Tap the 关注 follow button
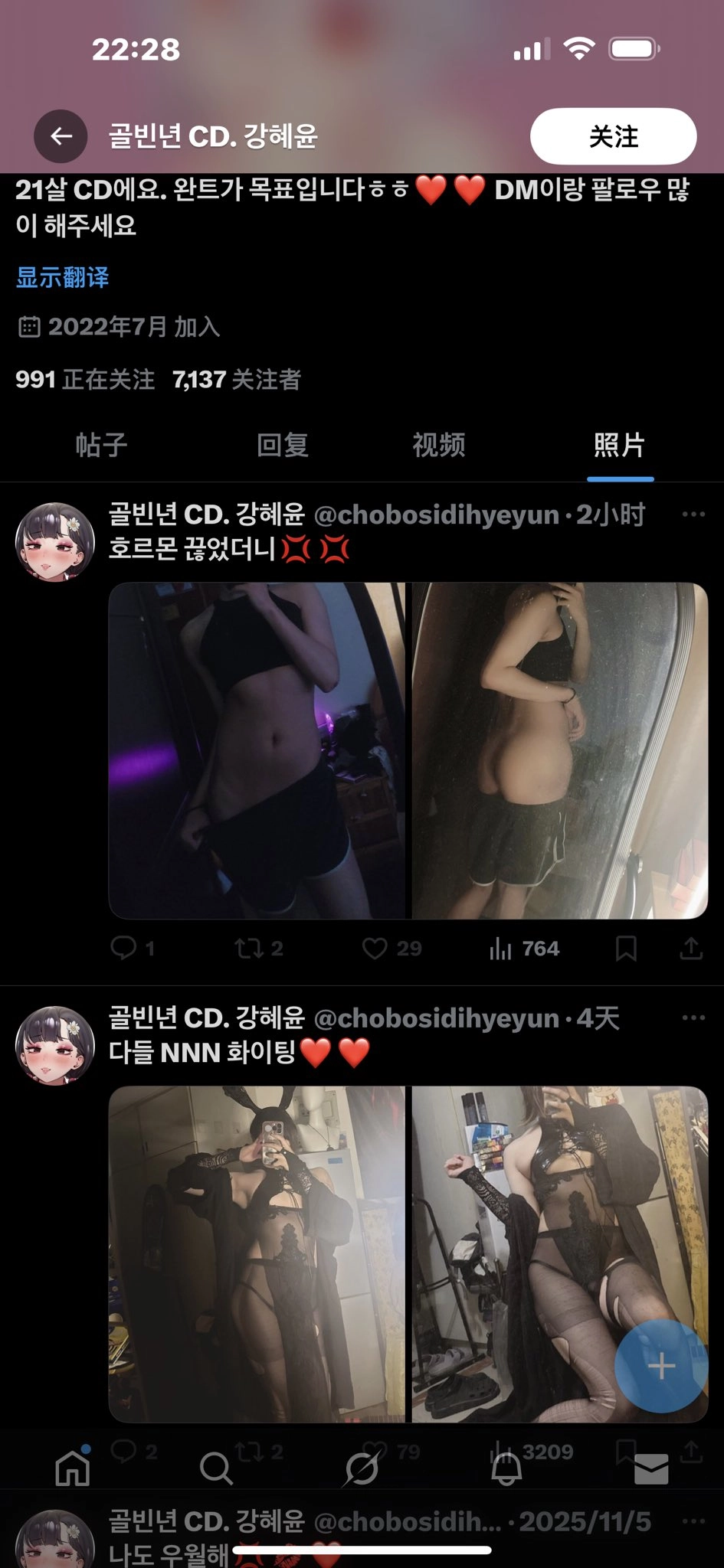 tap(613, 136)
